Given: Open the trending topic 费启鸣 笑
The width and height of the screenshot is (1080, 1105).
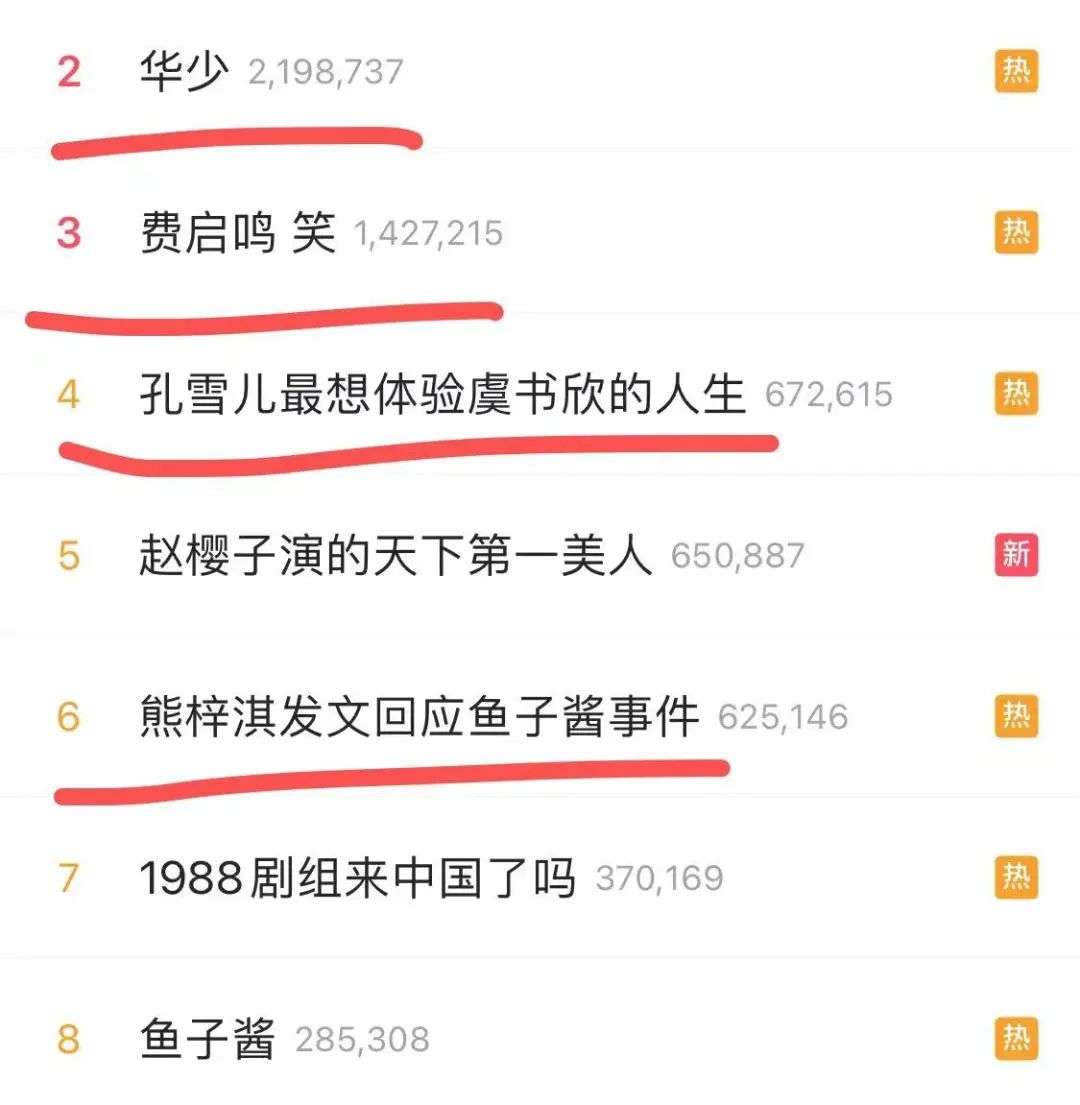Looking at the screenshot, I should pyautogui.click(x=238, y=234).
